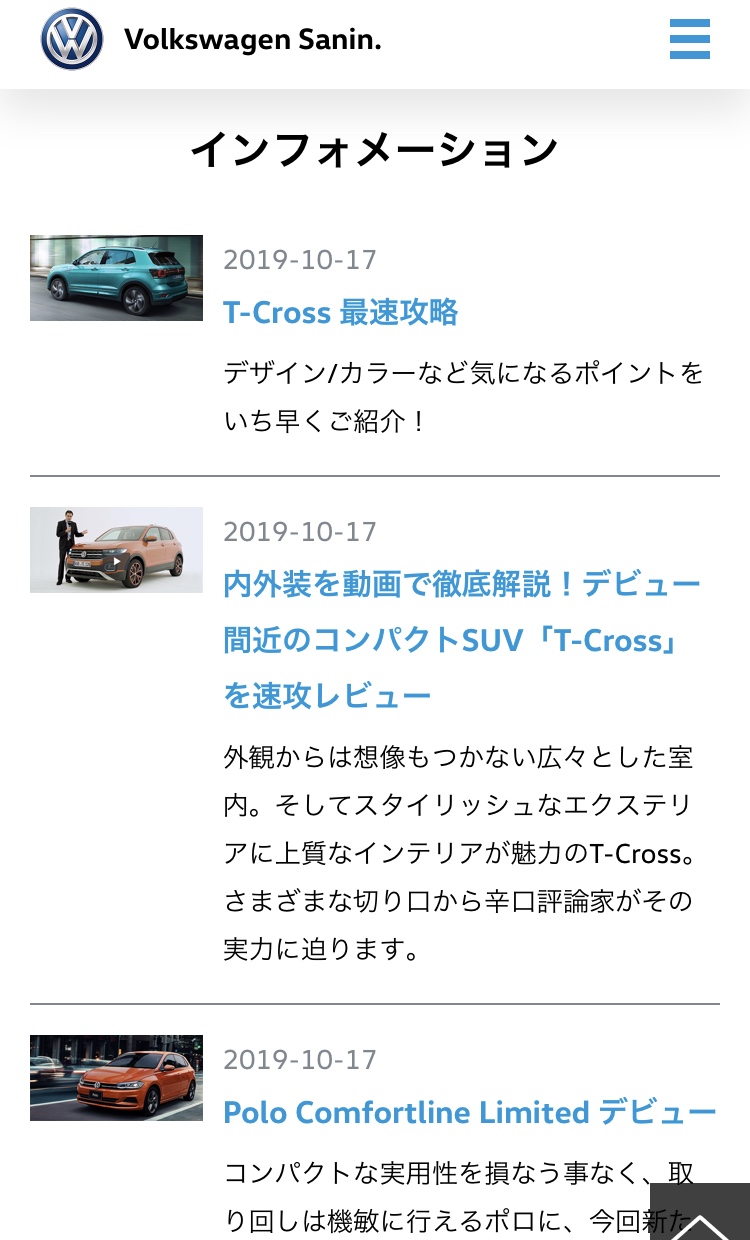Open the hamburger menu

(x=689, y=40)
